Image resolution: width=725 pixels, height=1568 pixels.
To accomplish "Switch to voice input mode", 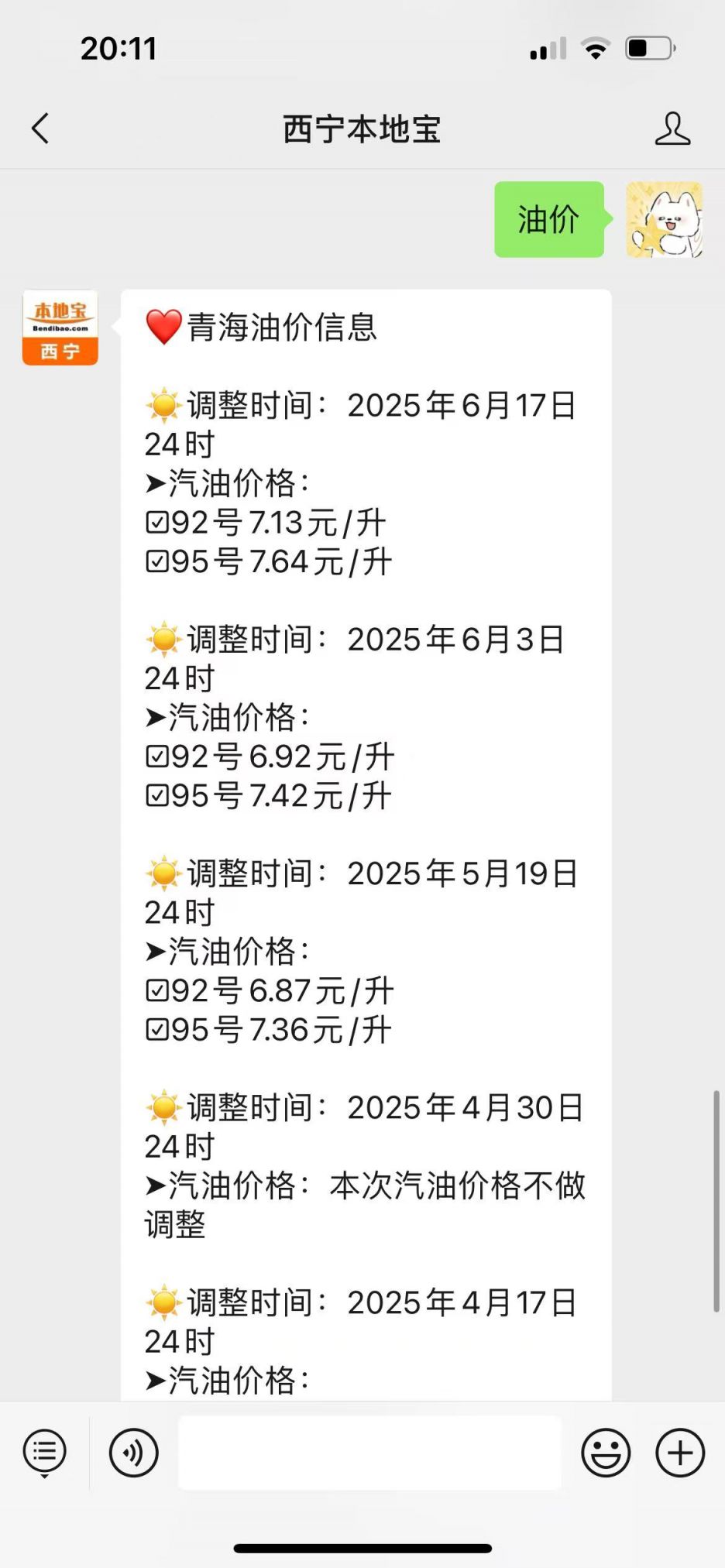I will point(134,1453).
